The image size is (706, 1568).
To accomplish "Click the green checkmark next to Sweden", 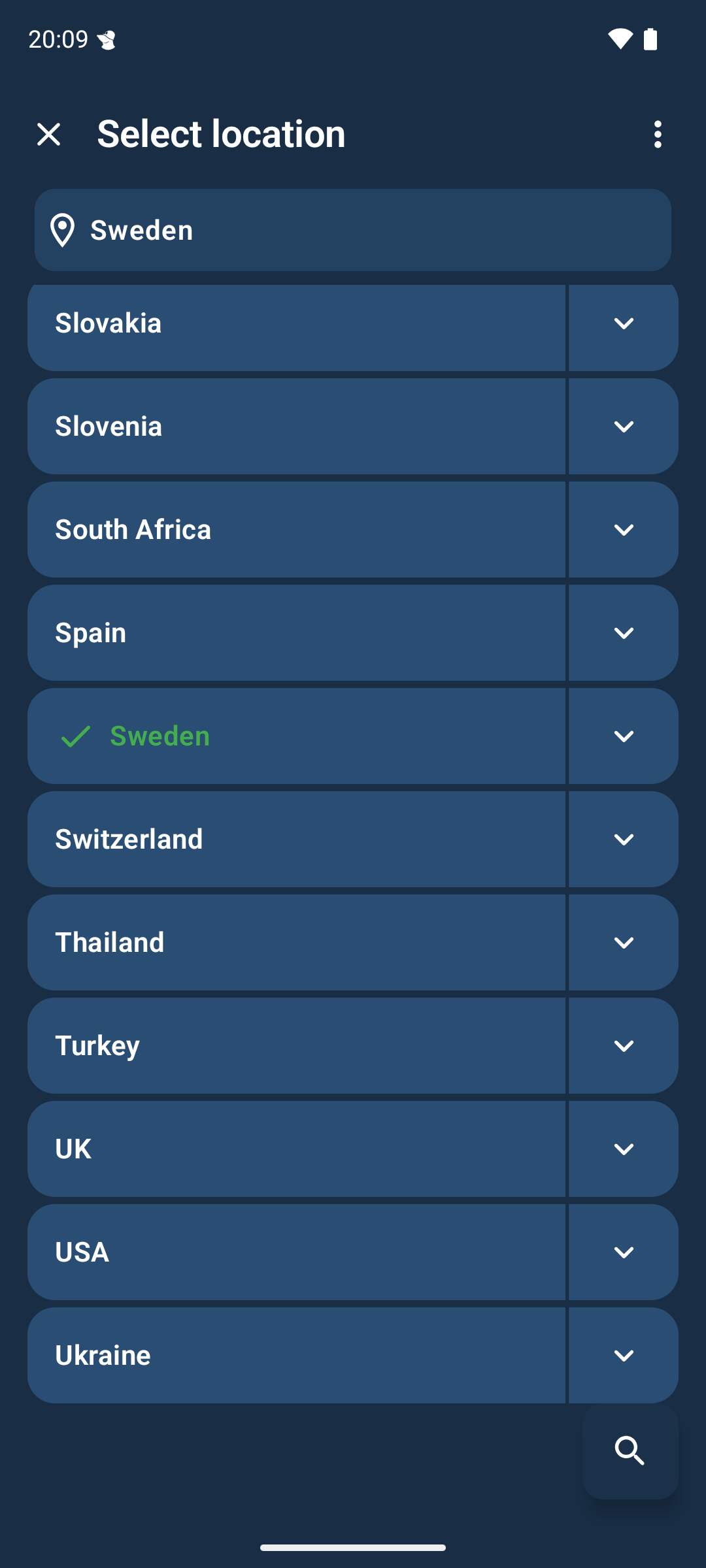I will [x=75, y=736].
